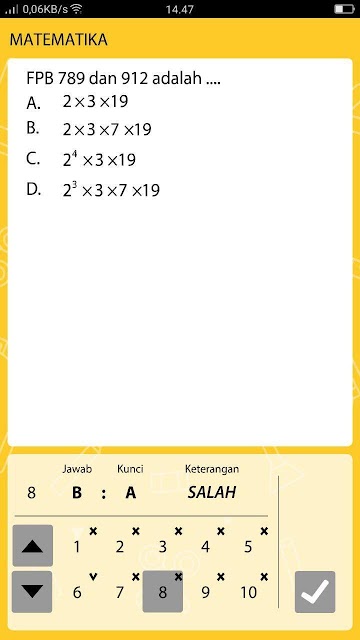Viewport: 360px width, 640px height.
Task: View question number 5
Action: coord(248,546)
